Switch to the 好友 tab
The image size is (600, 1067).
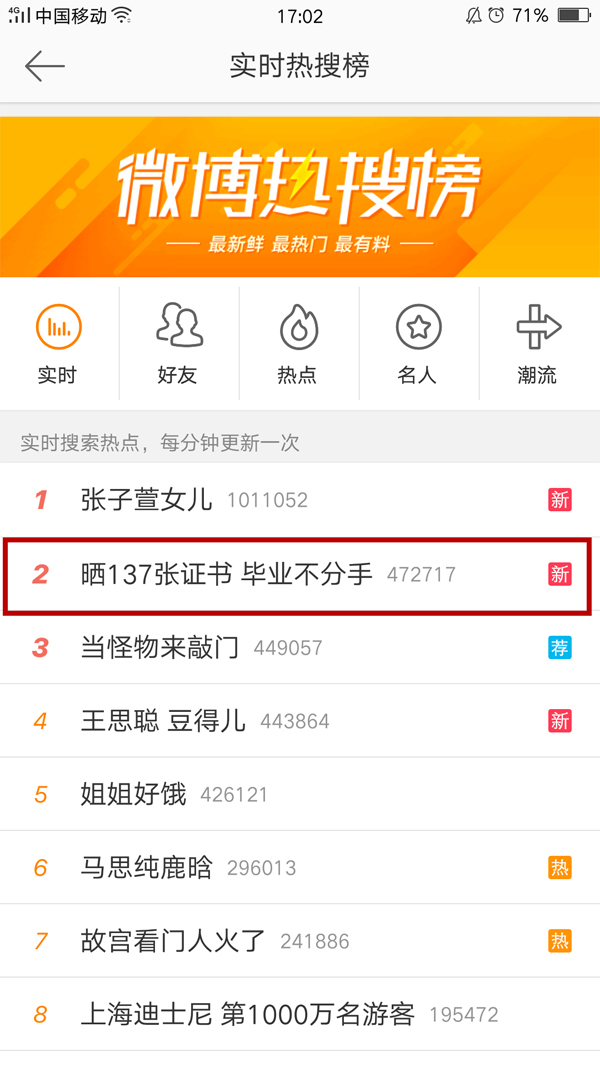tap(180, 344)
